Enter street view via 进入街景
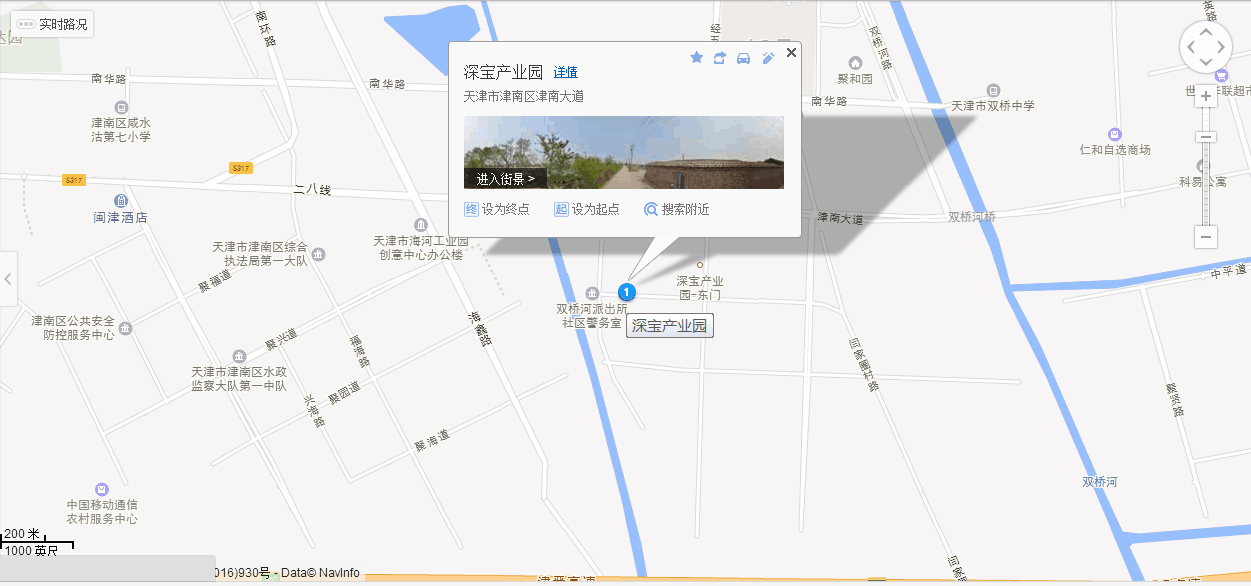This screenshot has height=586, width=1251. coord(505,179)
